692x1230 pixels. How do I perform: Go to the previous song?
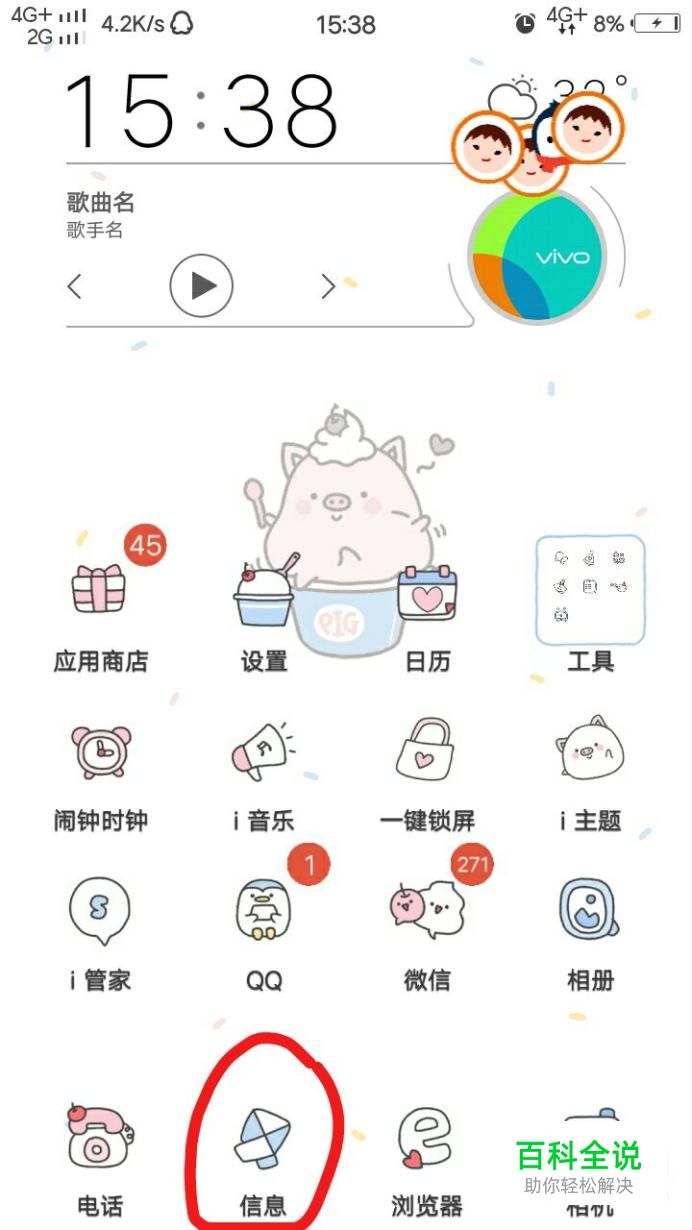click(x=74, y=287)
